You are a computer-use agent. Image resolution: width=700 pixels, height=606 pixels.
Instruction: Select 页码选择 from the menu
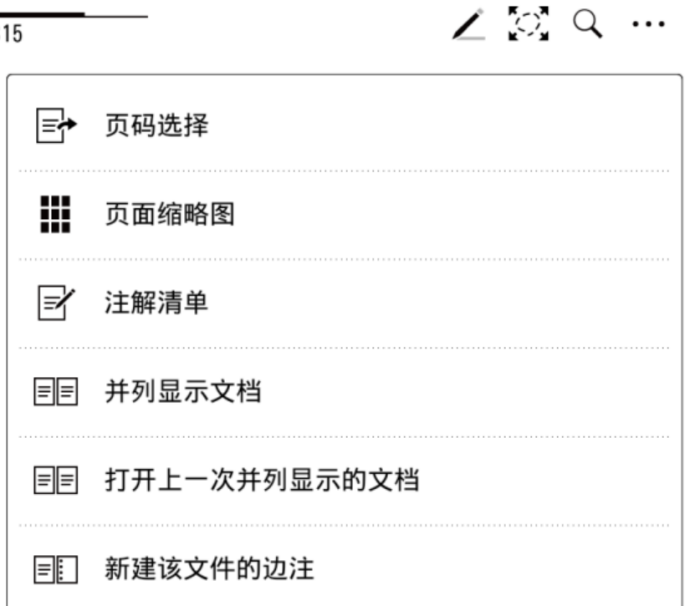tap(157, 127)
